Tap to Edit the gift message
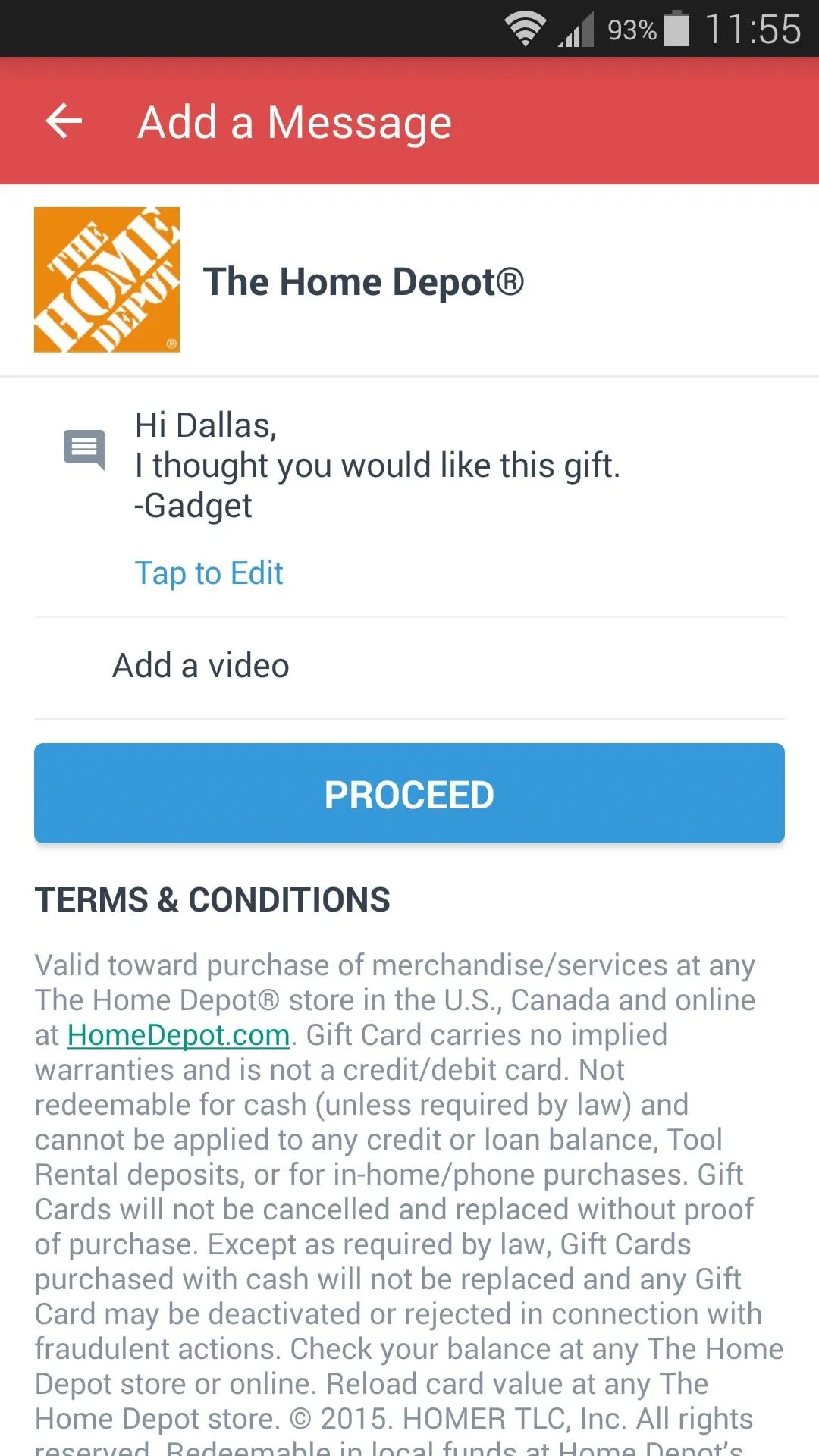The width and height of the screenshot is (819, 1456). click(209, 573)
